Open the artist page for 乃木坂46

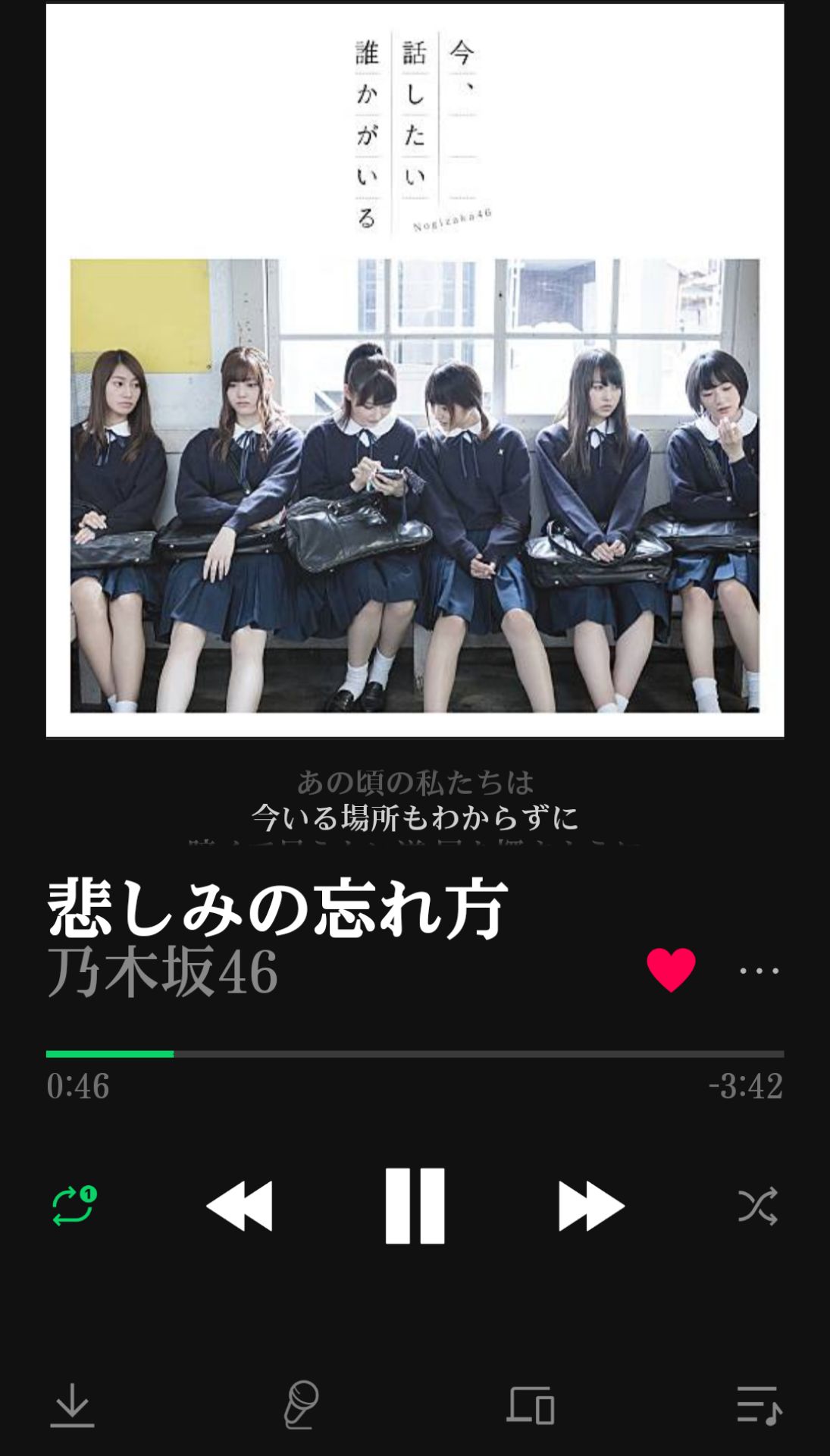[x=163, y=972]
